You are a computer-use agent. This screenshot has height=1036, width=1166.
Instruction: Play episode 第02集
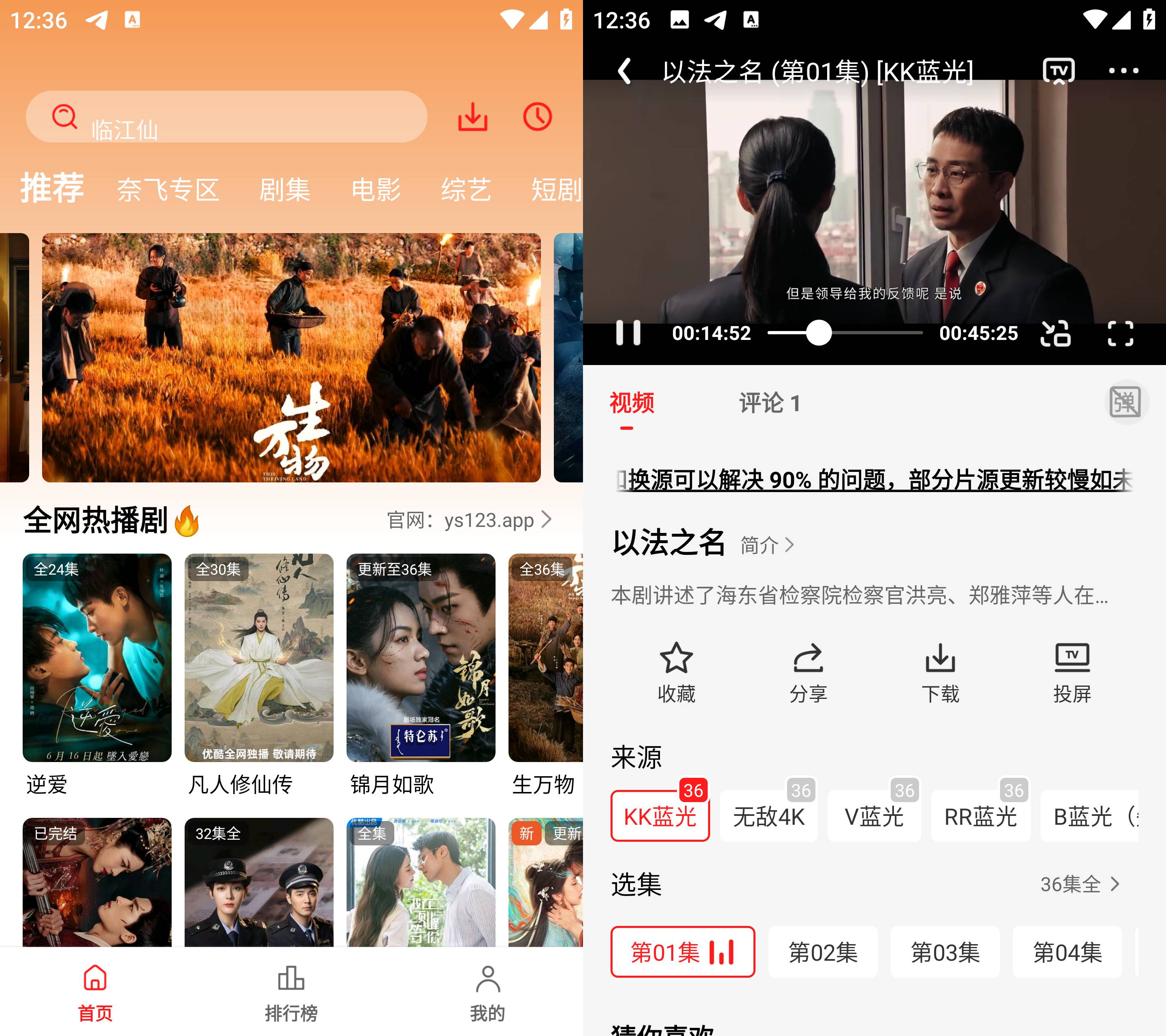(823, 952)
